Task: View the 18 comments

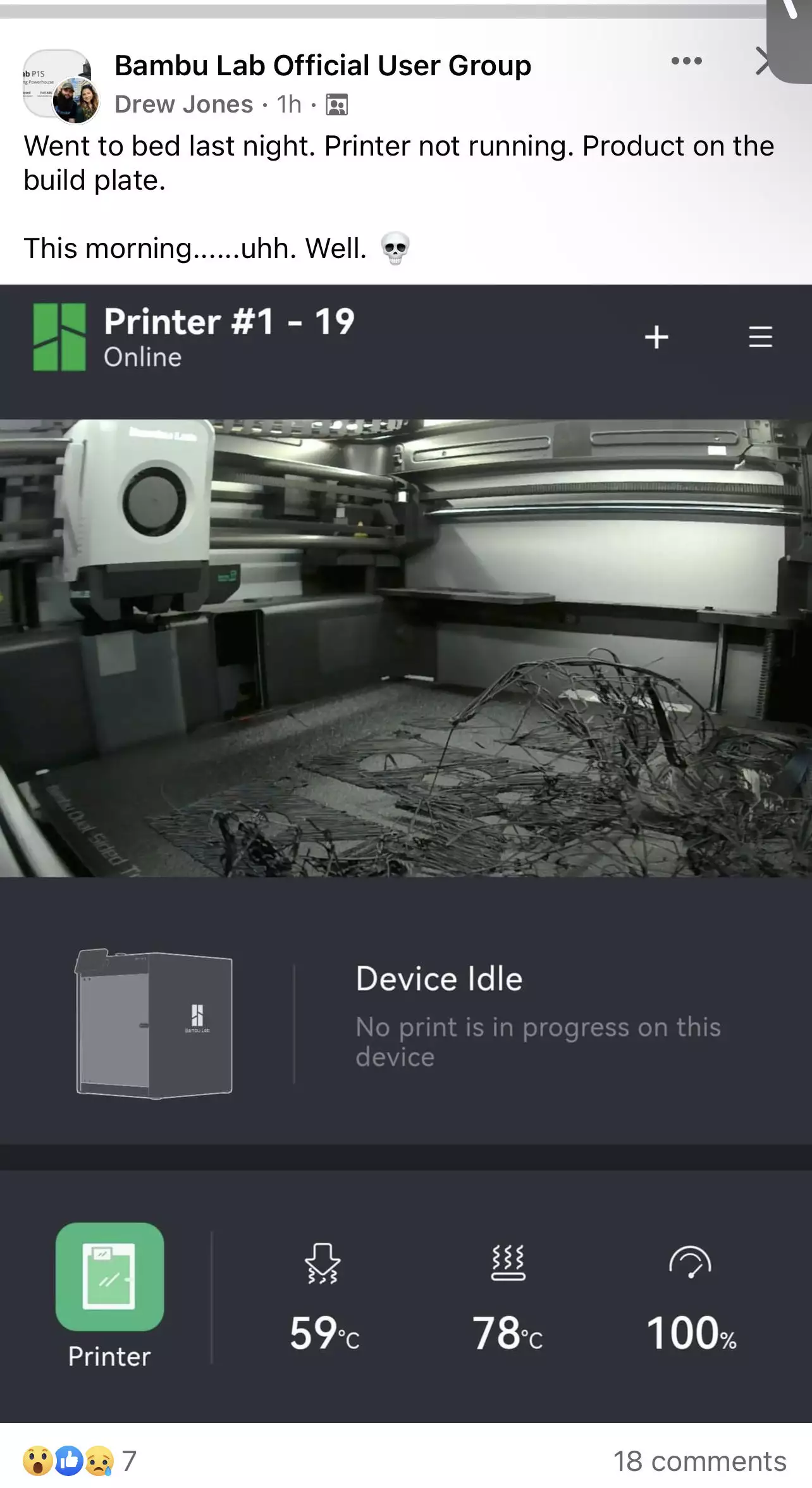Action: (699, 1461)
